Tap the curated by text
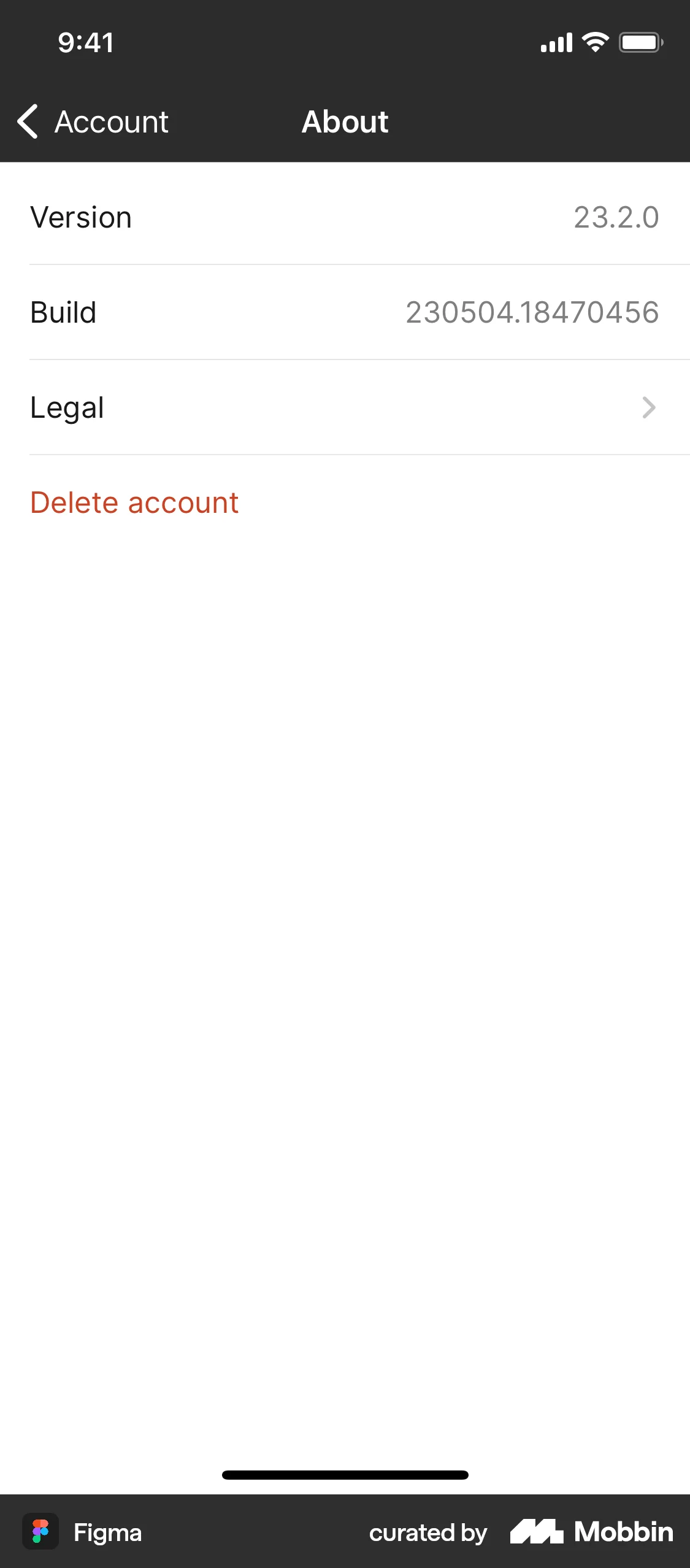The width and height of the screenshot is (690, 1568). pos(427,1532)
